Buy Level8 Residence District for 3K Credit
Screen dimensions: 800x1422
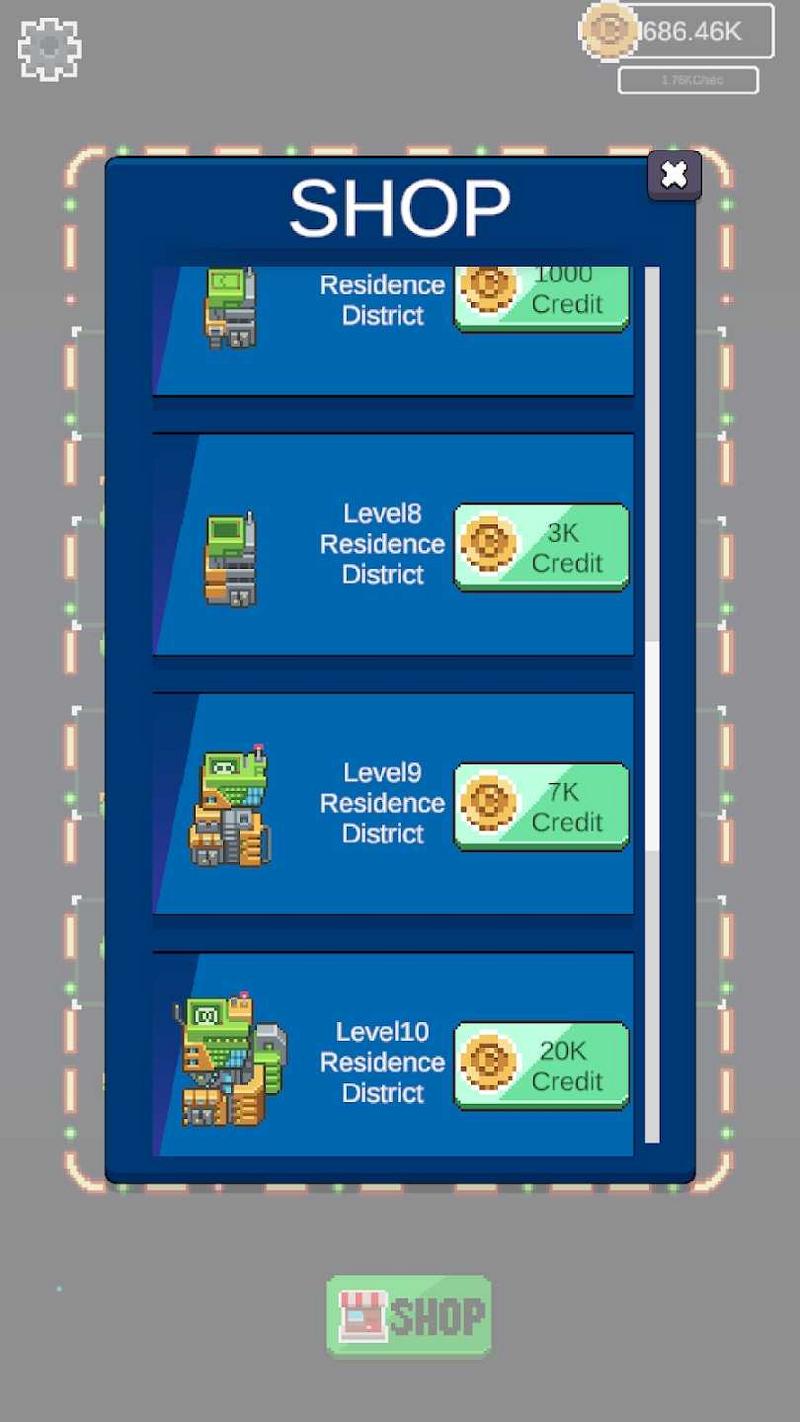(542, 547)
